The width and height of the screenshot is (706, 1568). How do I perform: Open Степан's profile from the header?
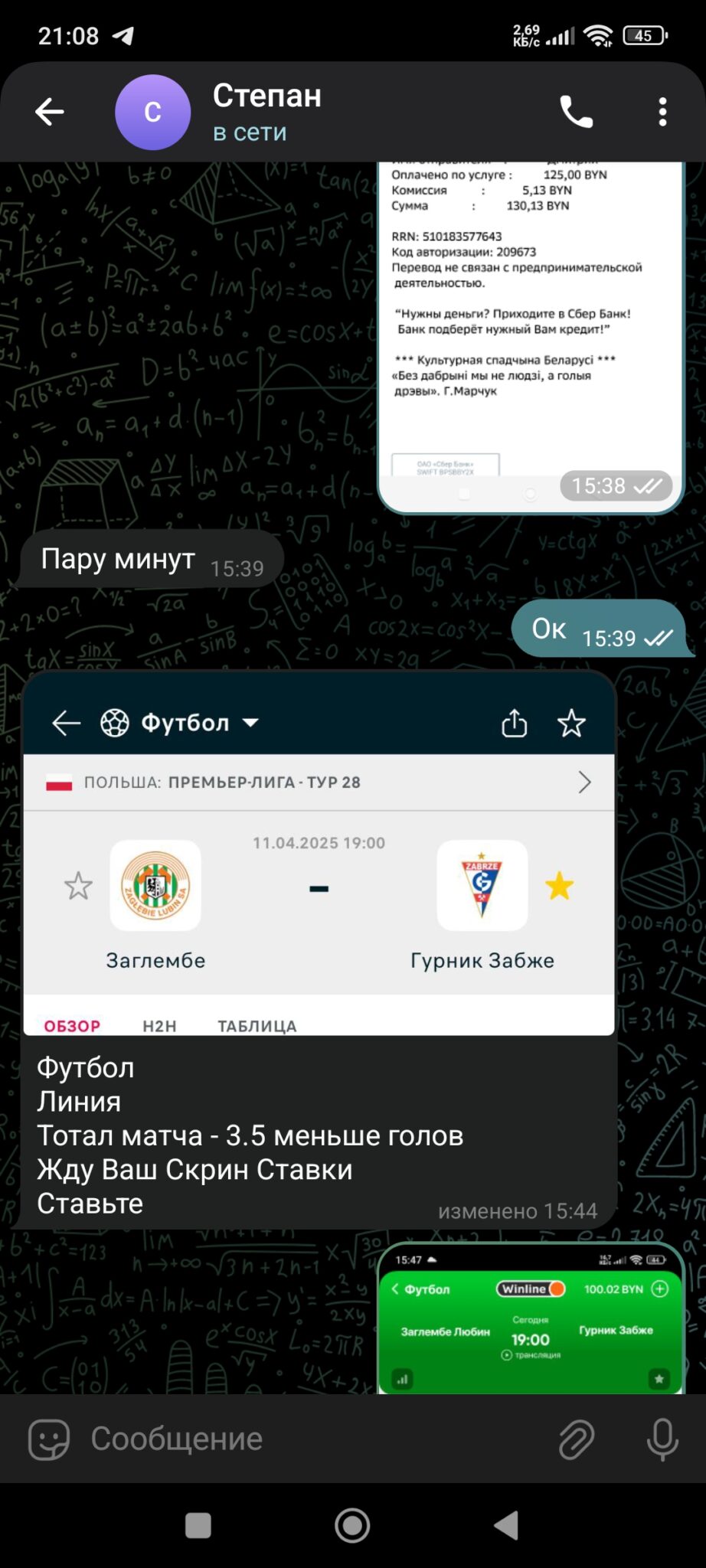point(266,112)
